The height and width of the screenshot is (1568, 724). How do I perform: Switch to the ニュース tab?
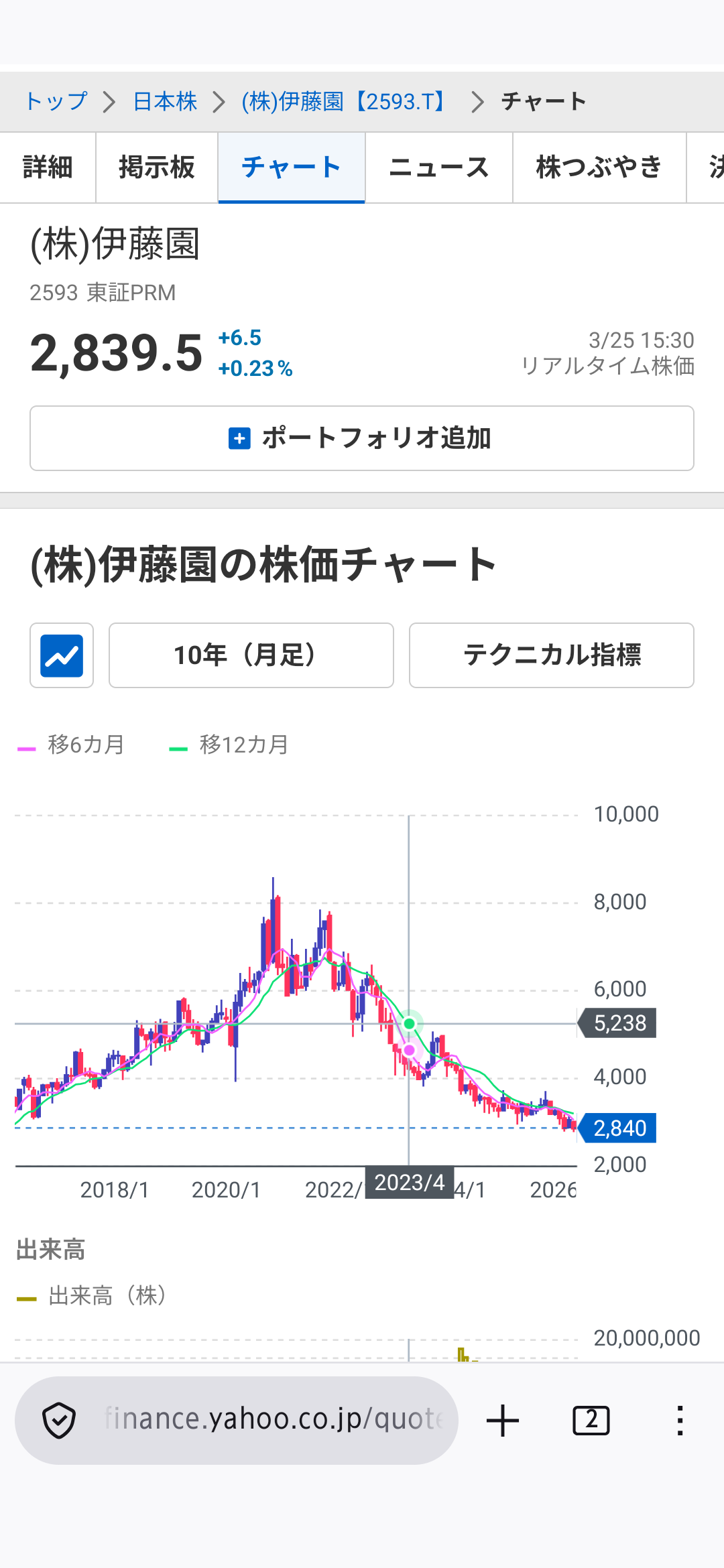click(x=439, y=168)
